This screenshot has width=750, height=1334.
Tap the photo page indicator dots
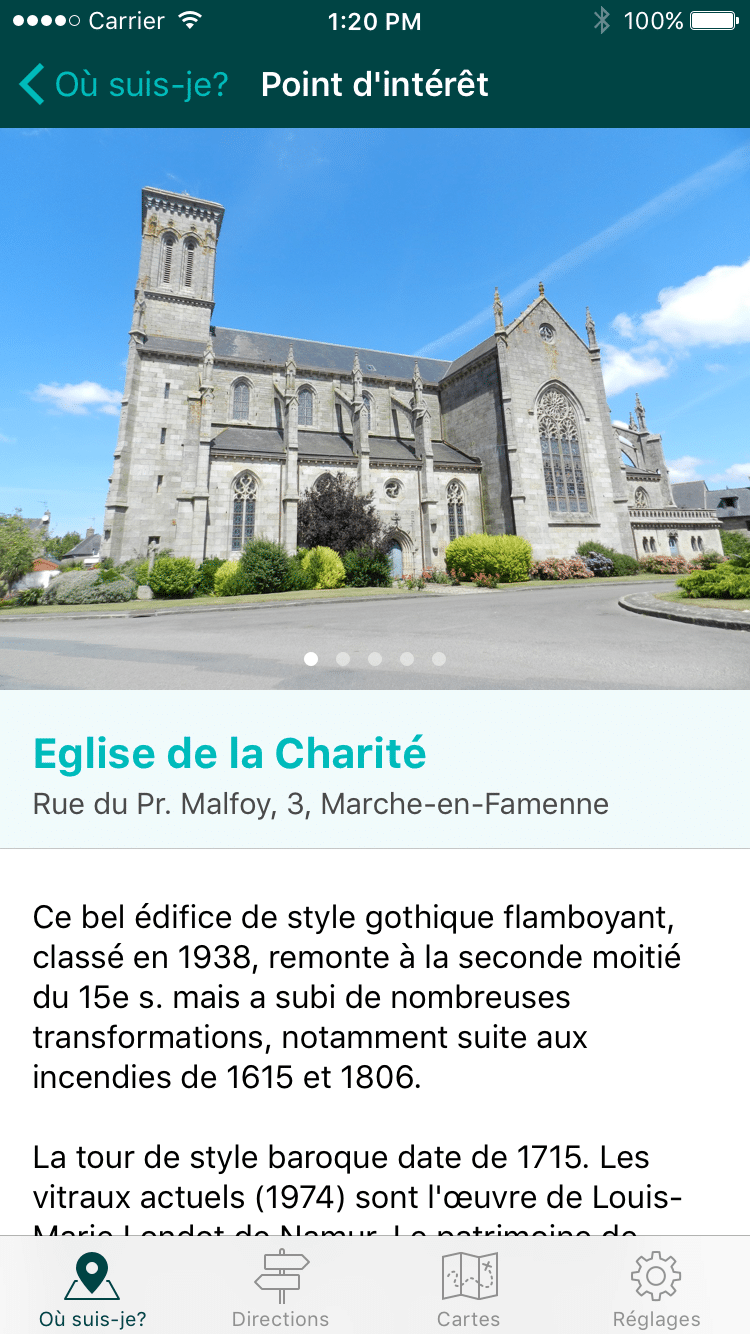(x=375, y=659)
